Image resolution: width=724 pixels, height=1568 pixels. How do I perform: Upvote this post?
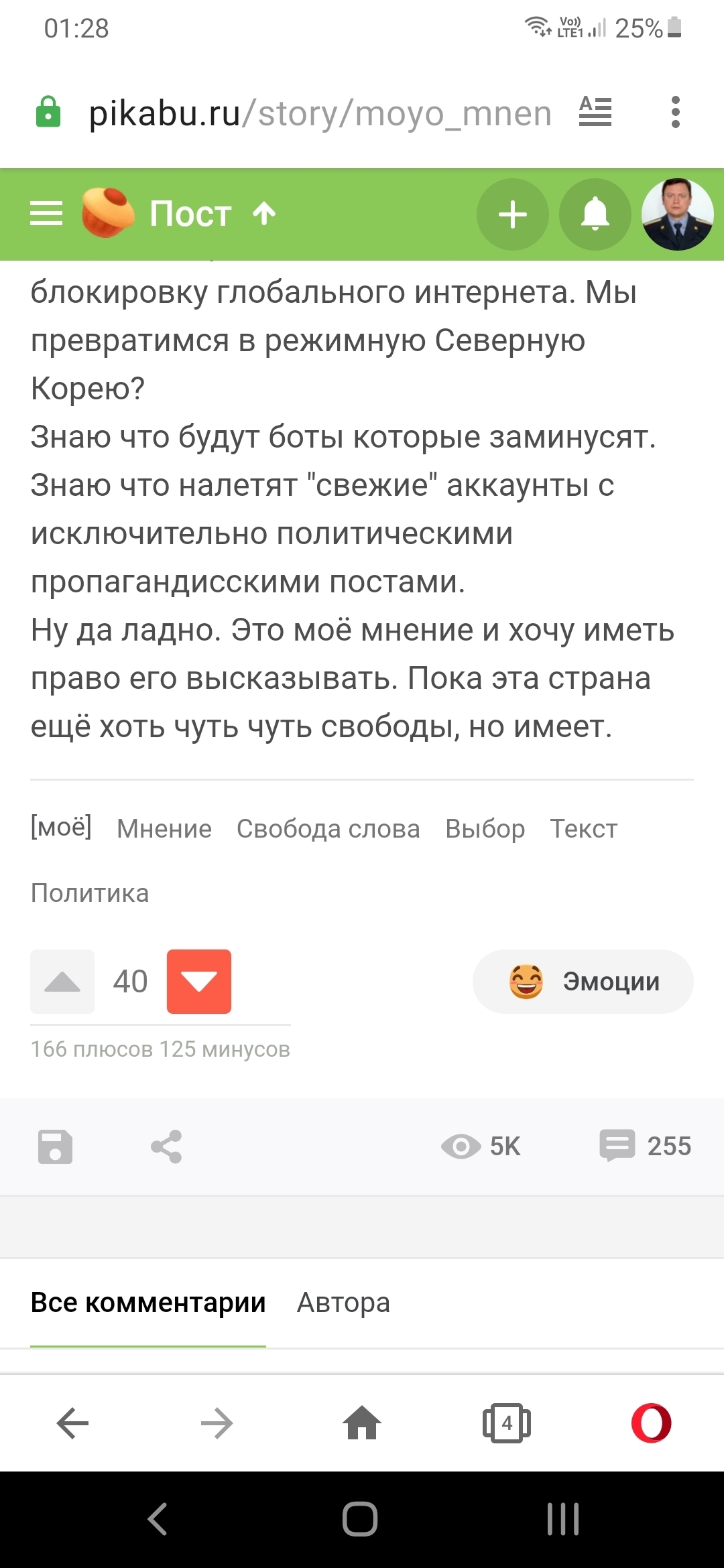click(x=62, y=982)
